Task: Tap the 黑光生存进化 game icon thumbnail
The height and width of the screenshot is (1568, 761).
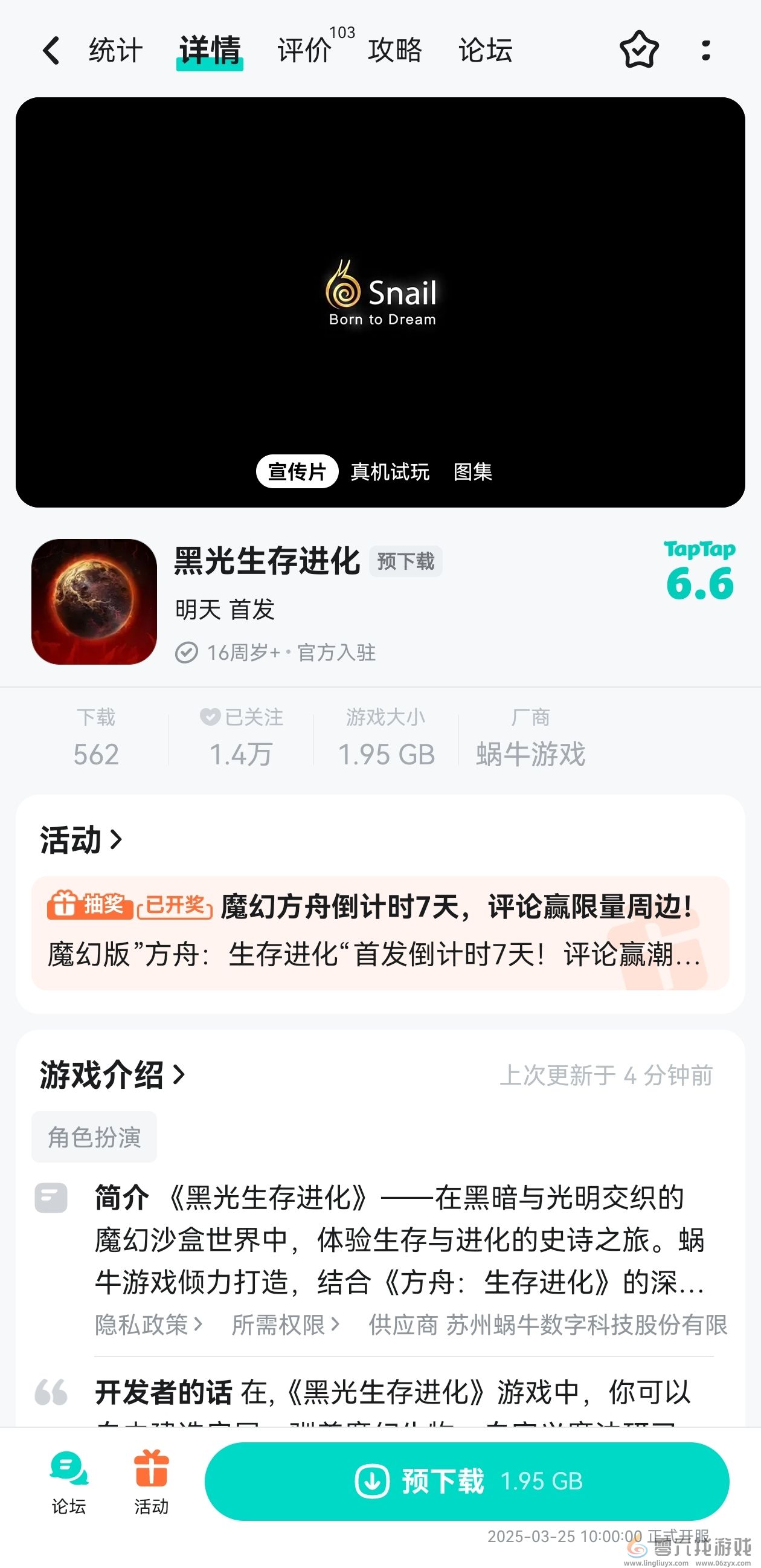Action: click(x=94, y=602)
